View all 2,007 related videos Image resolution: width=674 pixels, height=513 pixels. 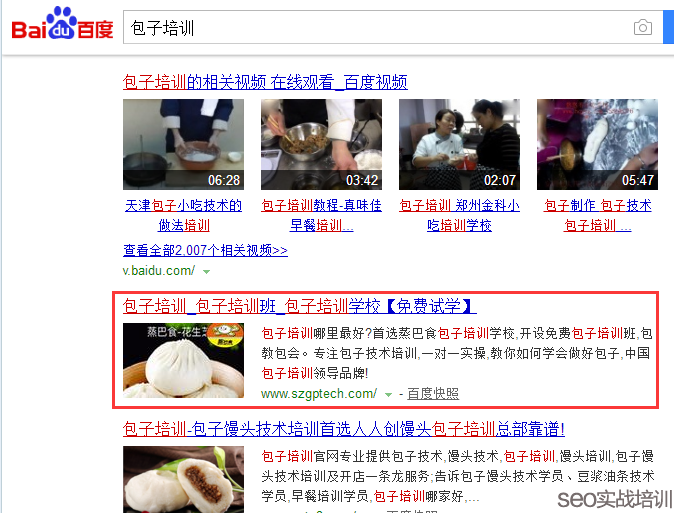point(205,250)
